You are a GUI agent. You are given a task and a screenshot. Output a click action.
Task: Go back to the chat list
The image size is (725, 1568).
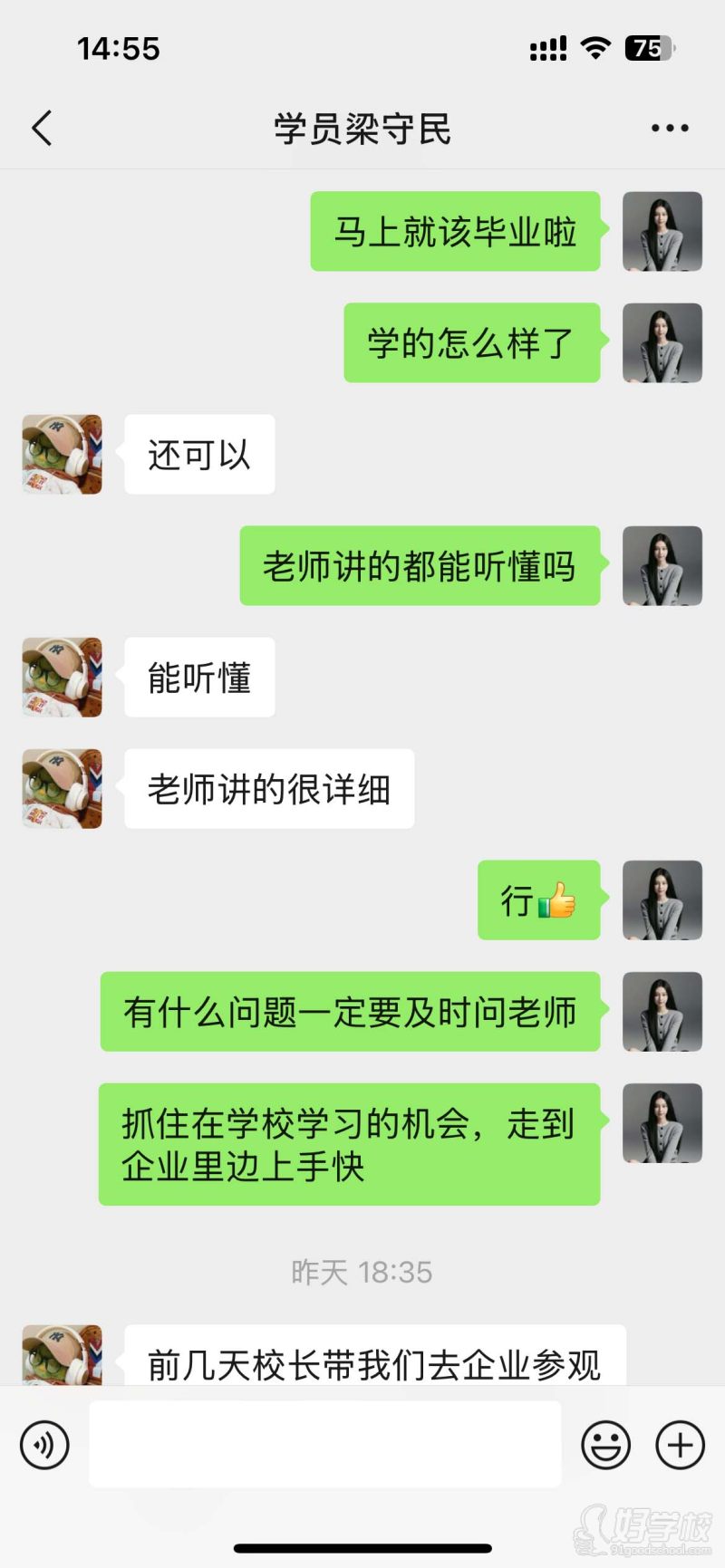point(40,127)
